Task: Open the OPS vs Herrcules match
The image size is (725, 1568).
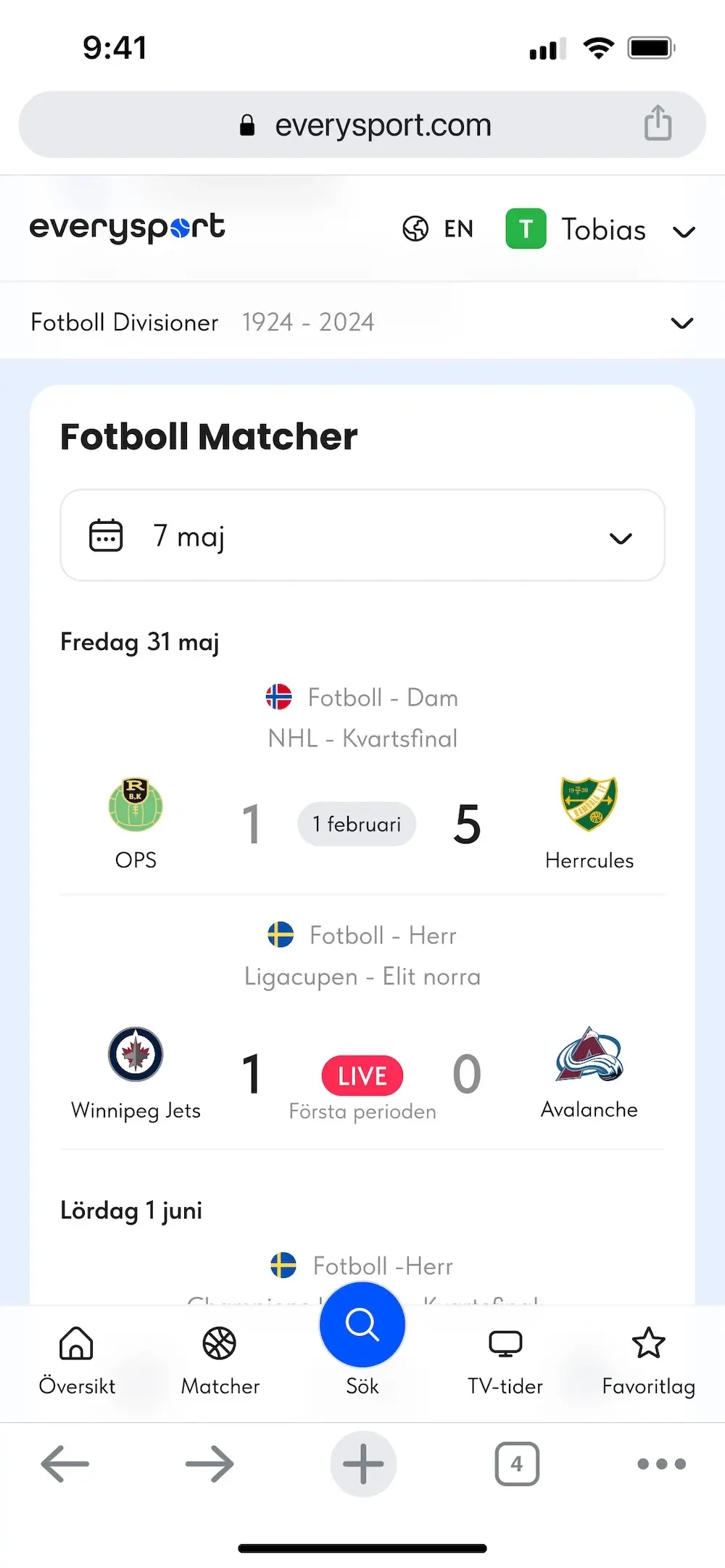Action: tap(362, 824)
